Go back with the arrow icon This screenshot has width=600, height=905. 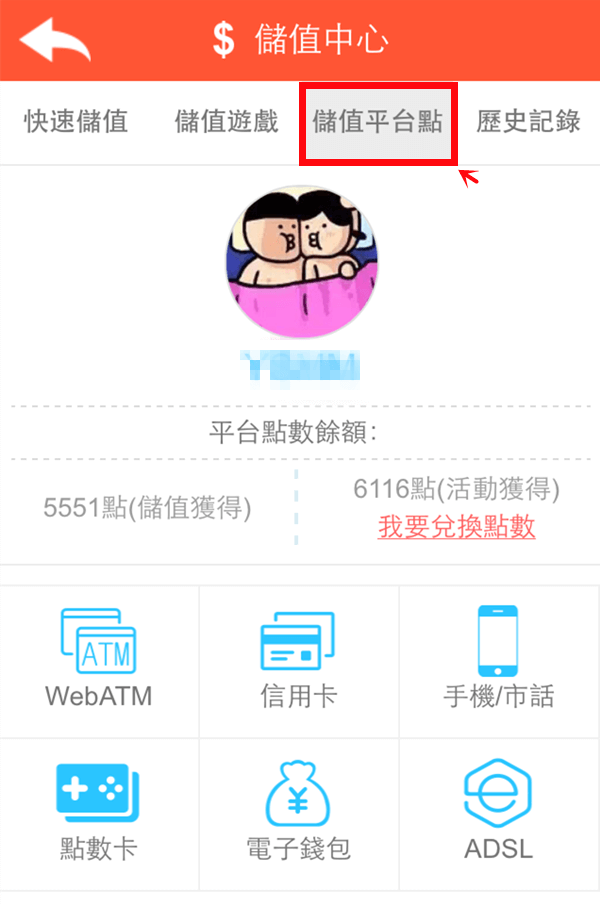pyautogui.click(x=56, y=40)
